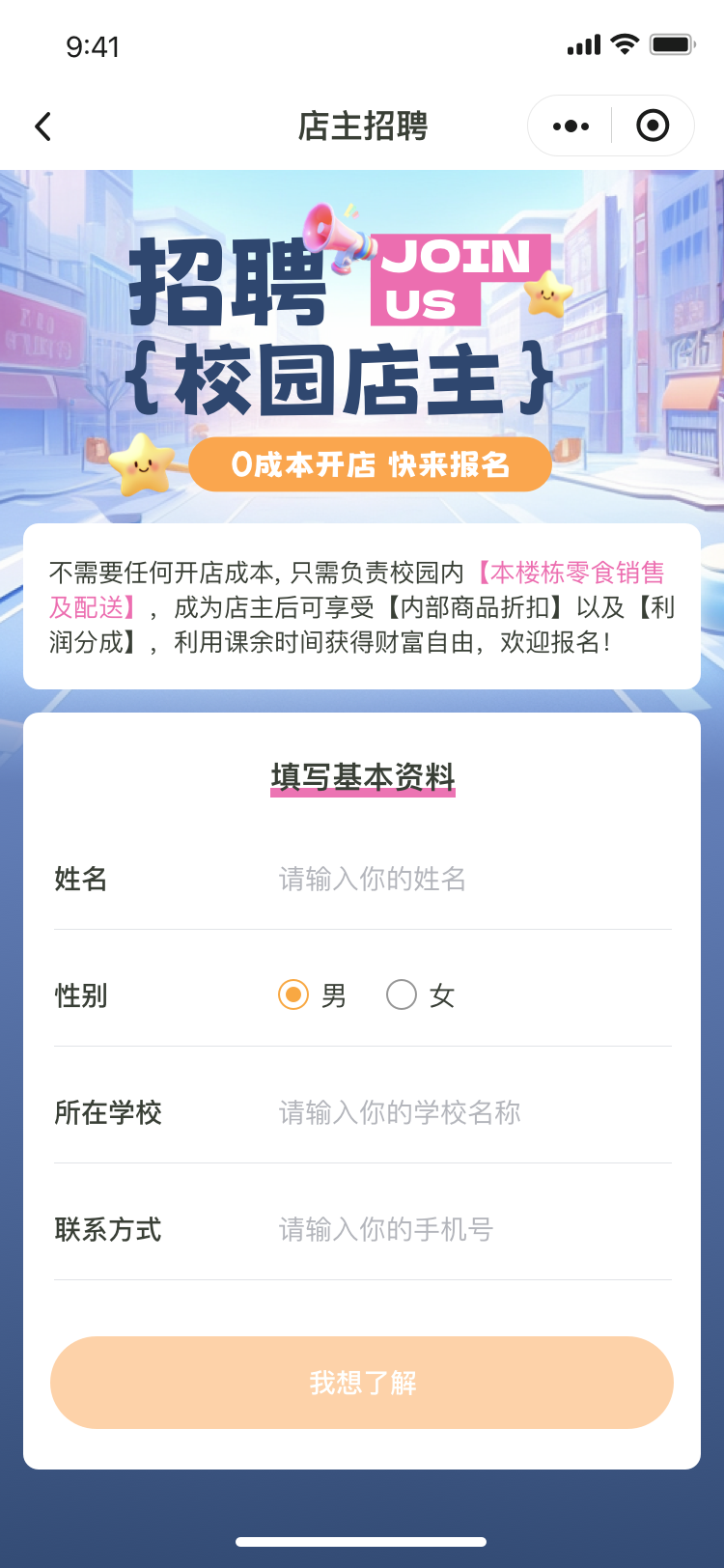Focus the 所在学校 school name field
The height and width of the screenshot is (1568, 724).
click(473, 1112)
